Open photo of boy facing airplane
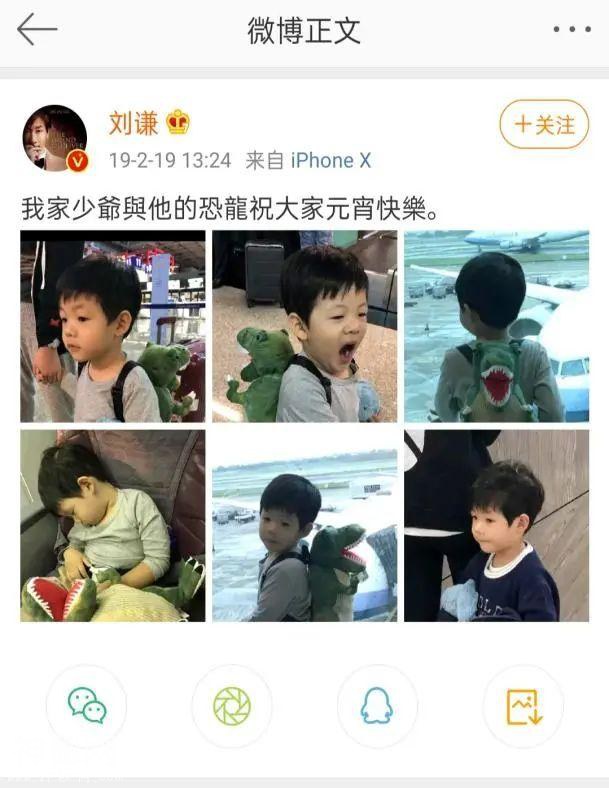 [496, 326]
